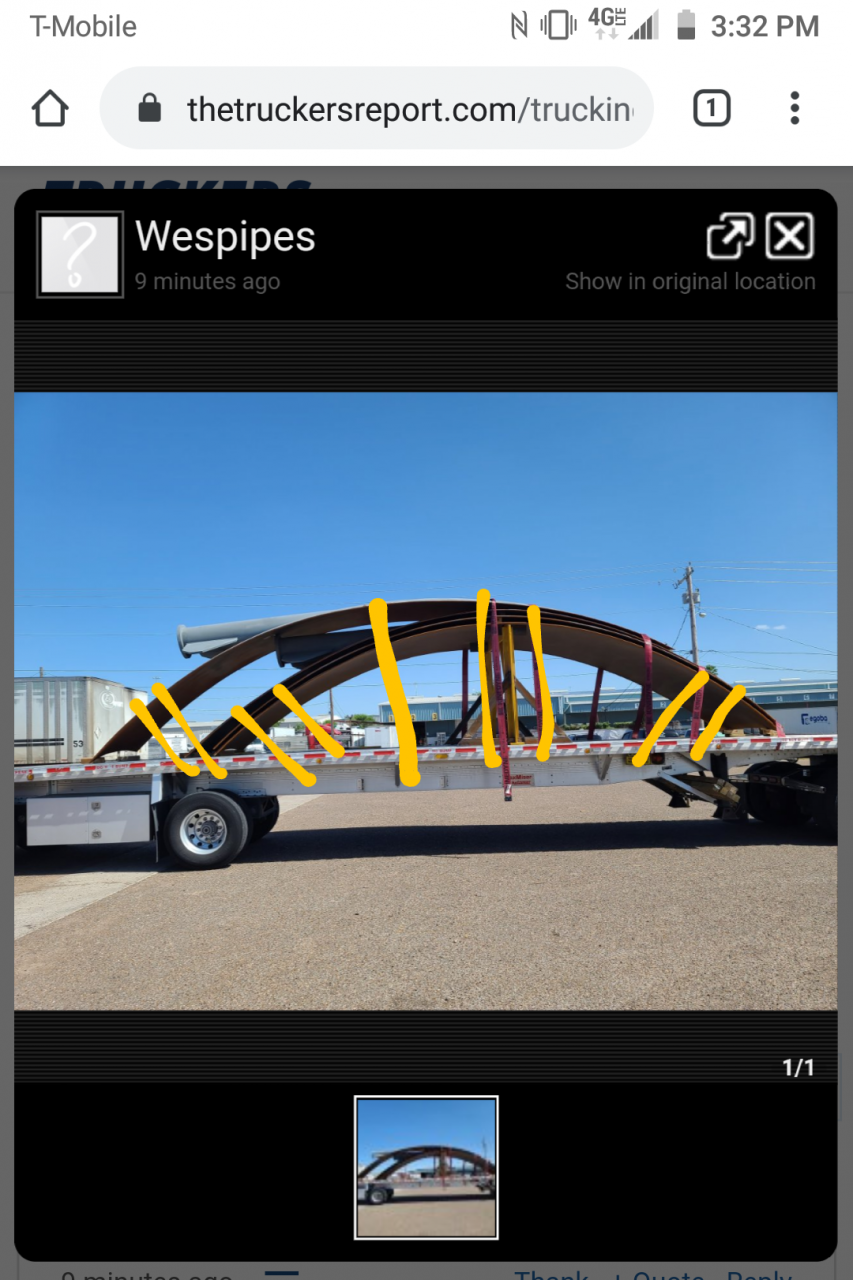Show the image in its original location

730,238
